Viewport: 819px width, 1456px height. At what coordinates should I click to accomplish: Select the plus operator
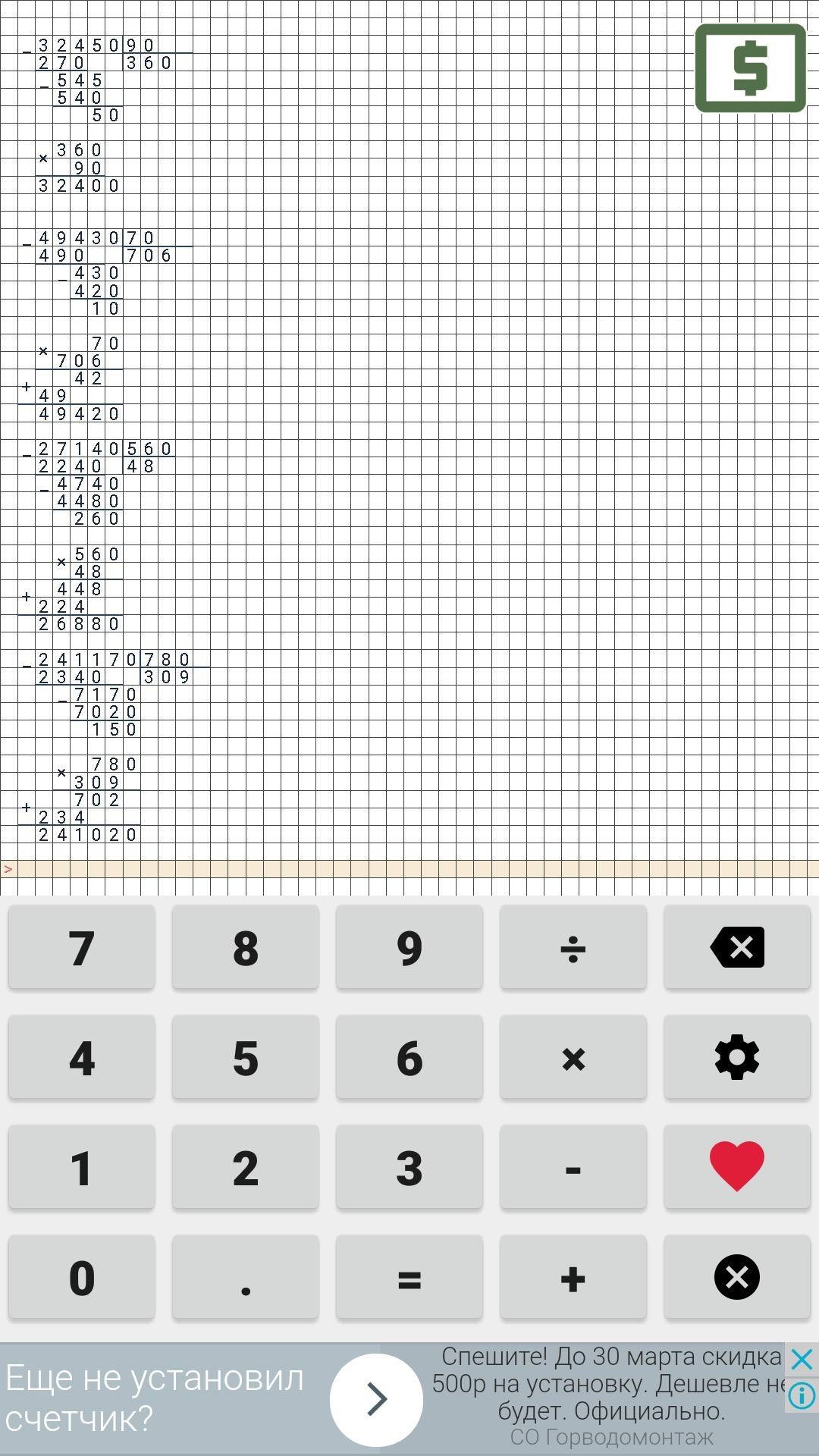click(x=573, y=1277)
